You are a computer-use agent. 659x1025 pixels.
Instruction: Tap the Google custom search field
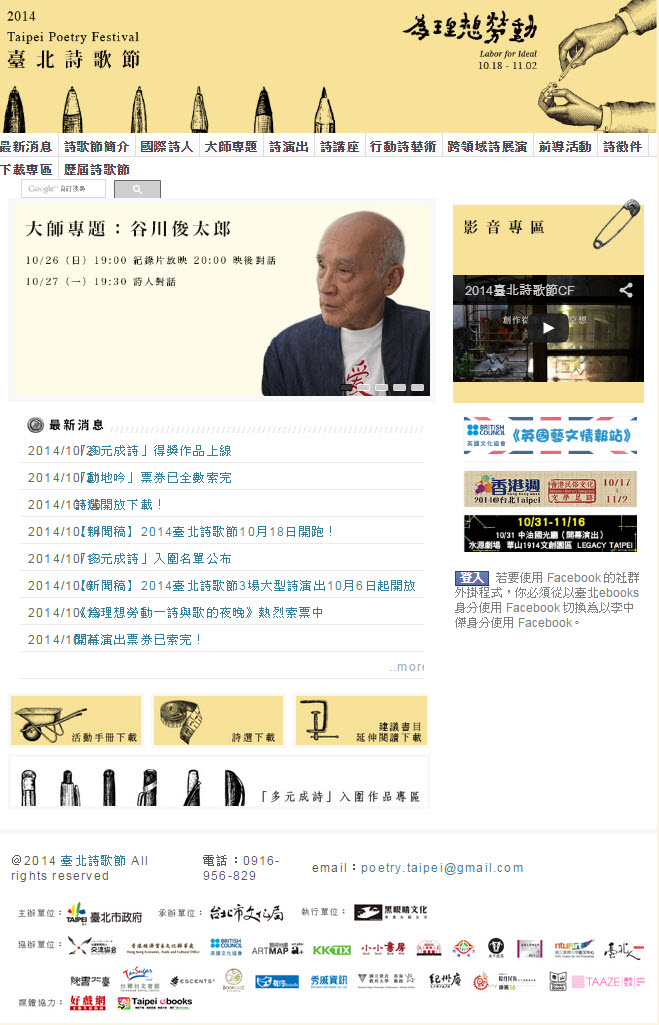coord(64,188)
